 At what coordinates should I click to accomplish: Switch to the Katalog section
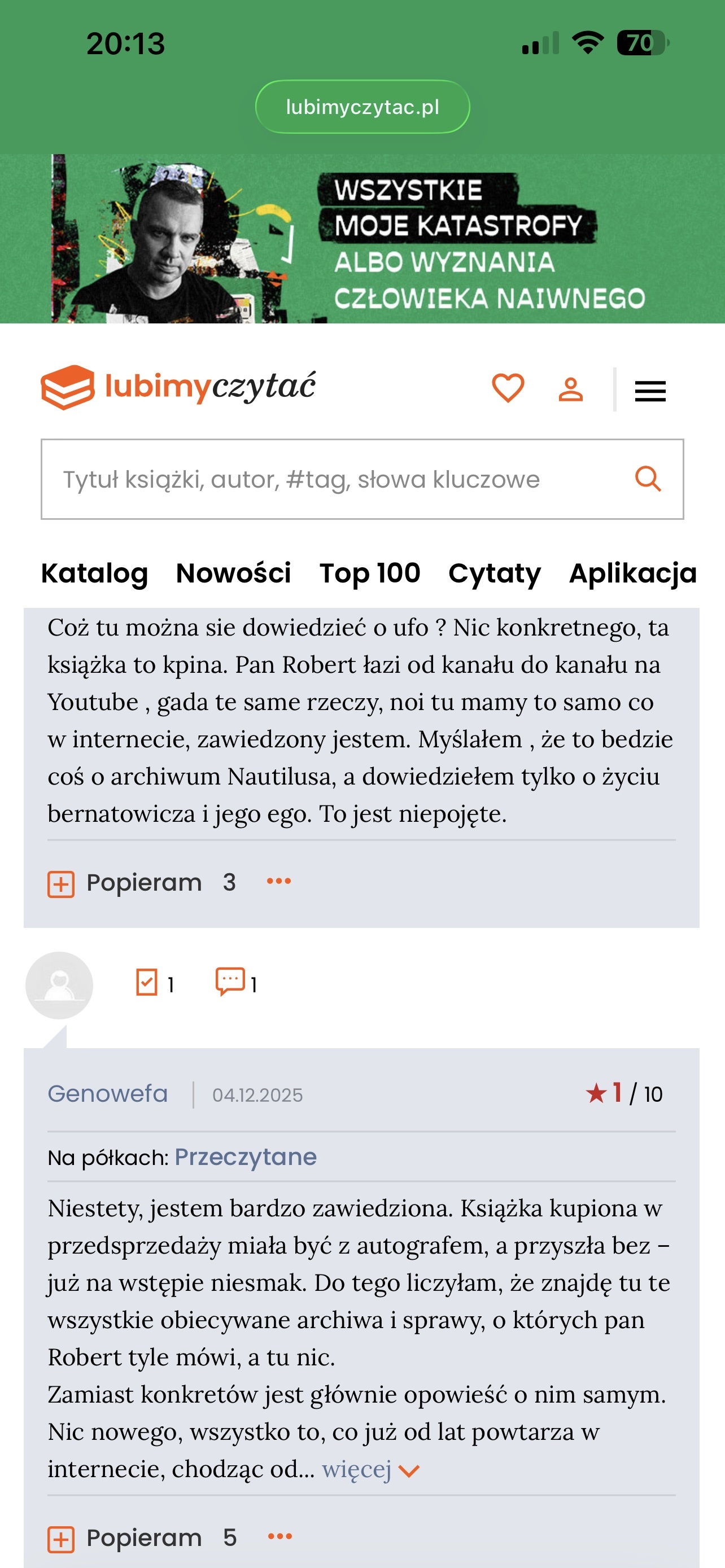point(94,573)
